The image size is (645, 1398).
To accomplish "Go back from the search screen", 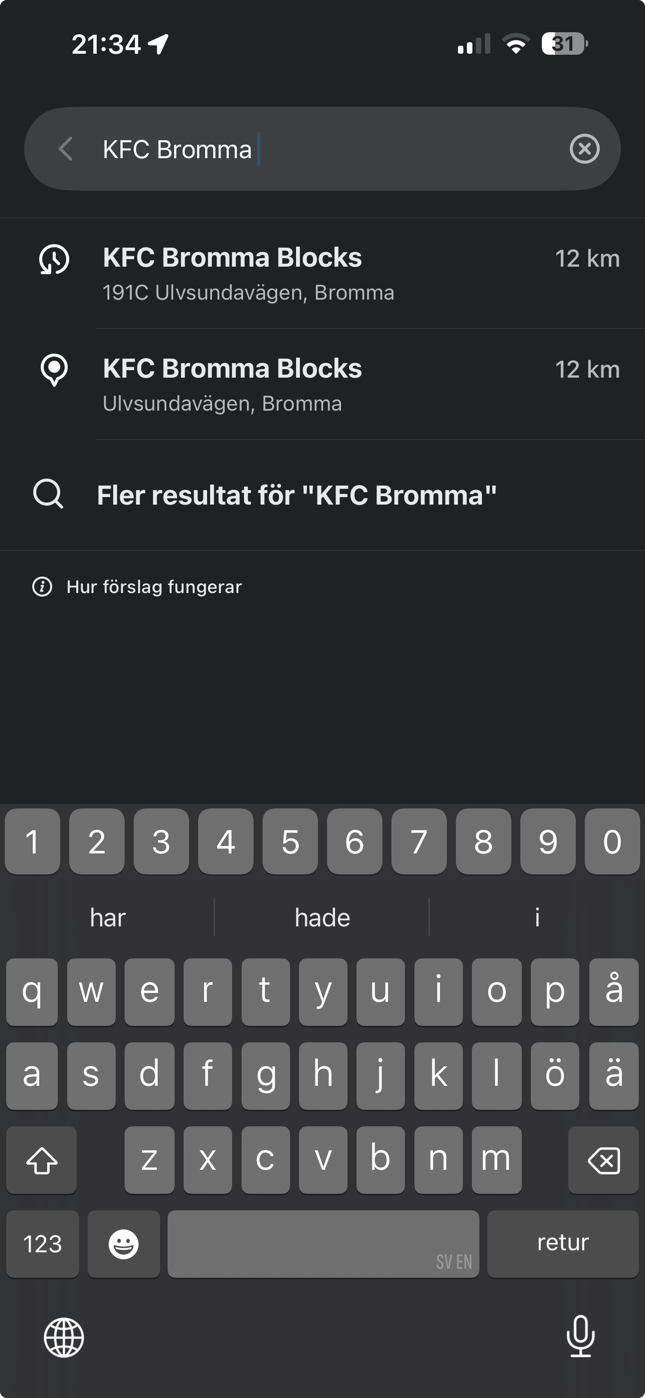I will click(x=66, y=150).
